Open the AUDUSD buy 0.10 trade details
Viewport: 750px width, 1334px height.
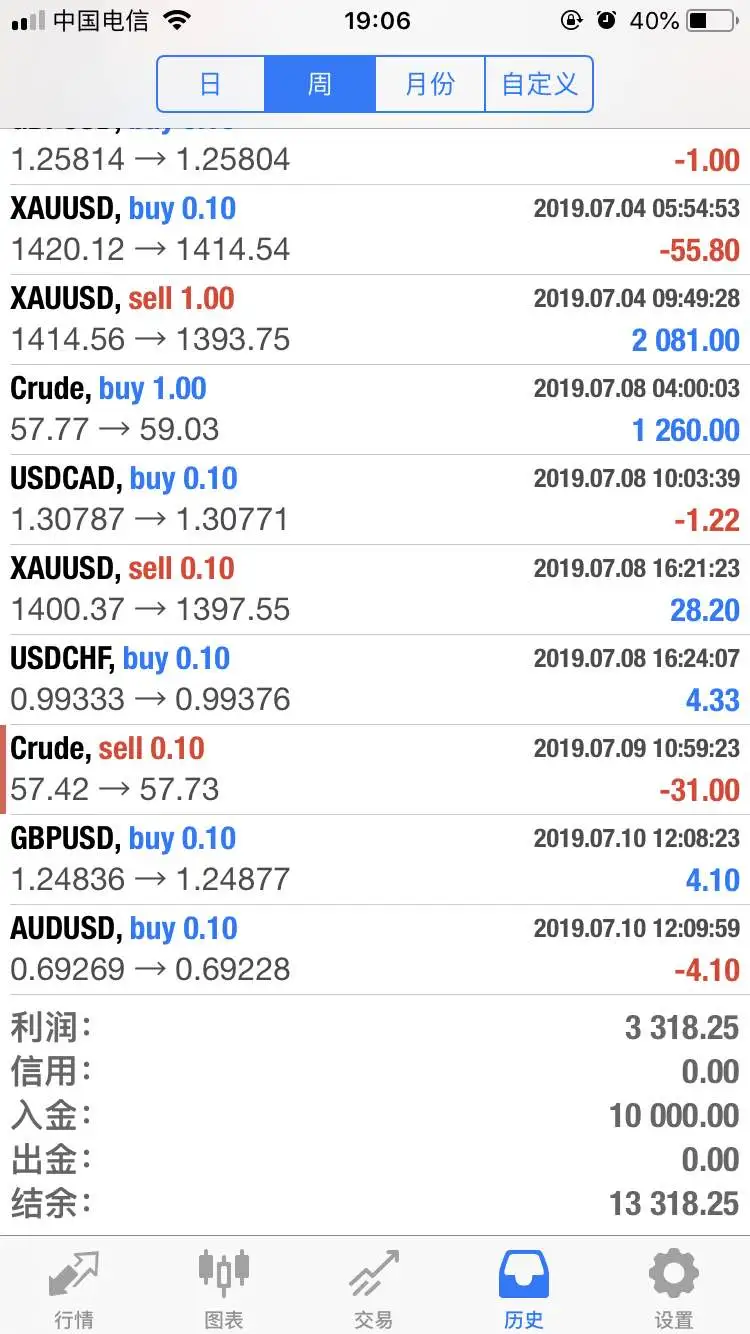(375, 950)
